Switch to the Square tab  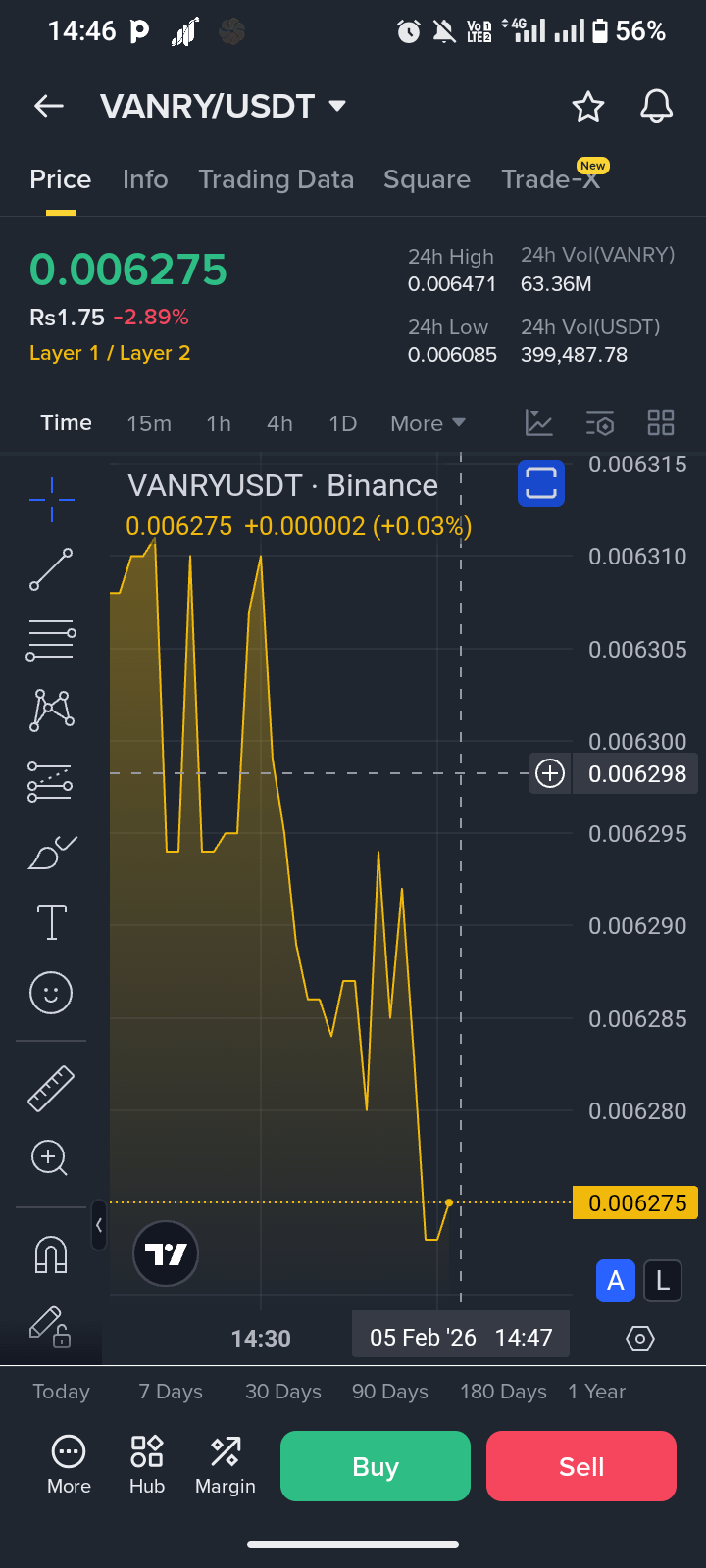pos(427,179)
